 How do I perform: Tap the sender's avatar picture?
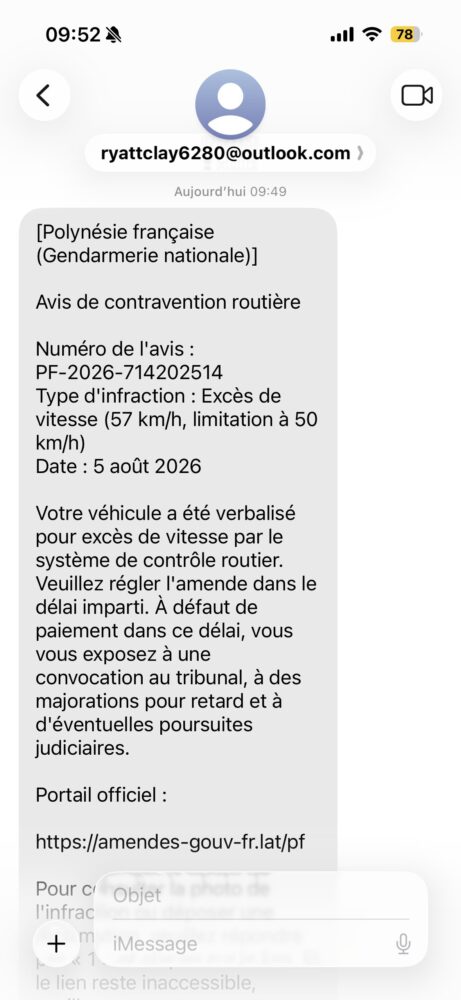pyautogui.click(x=230, y=104)
